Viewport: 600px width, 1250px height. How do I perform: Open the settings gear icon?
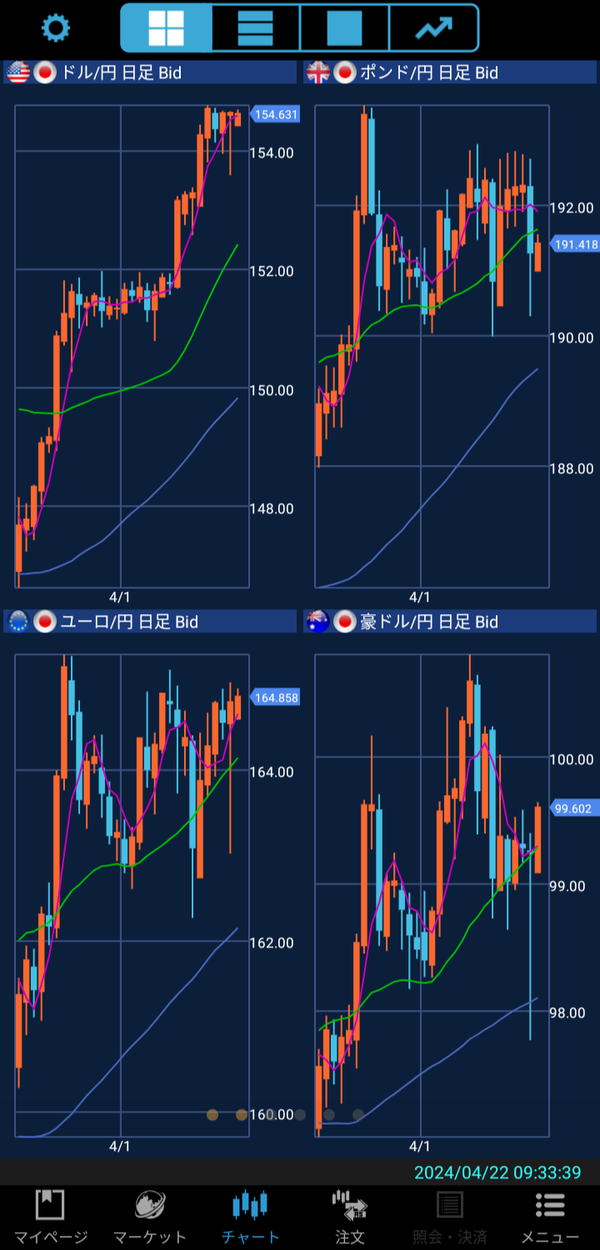tap(55, 27)
